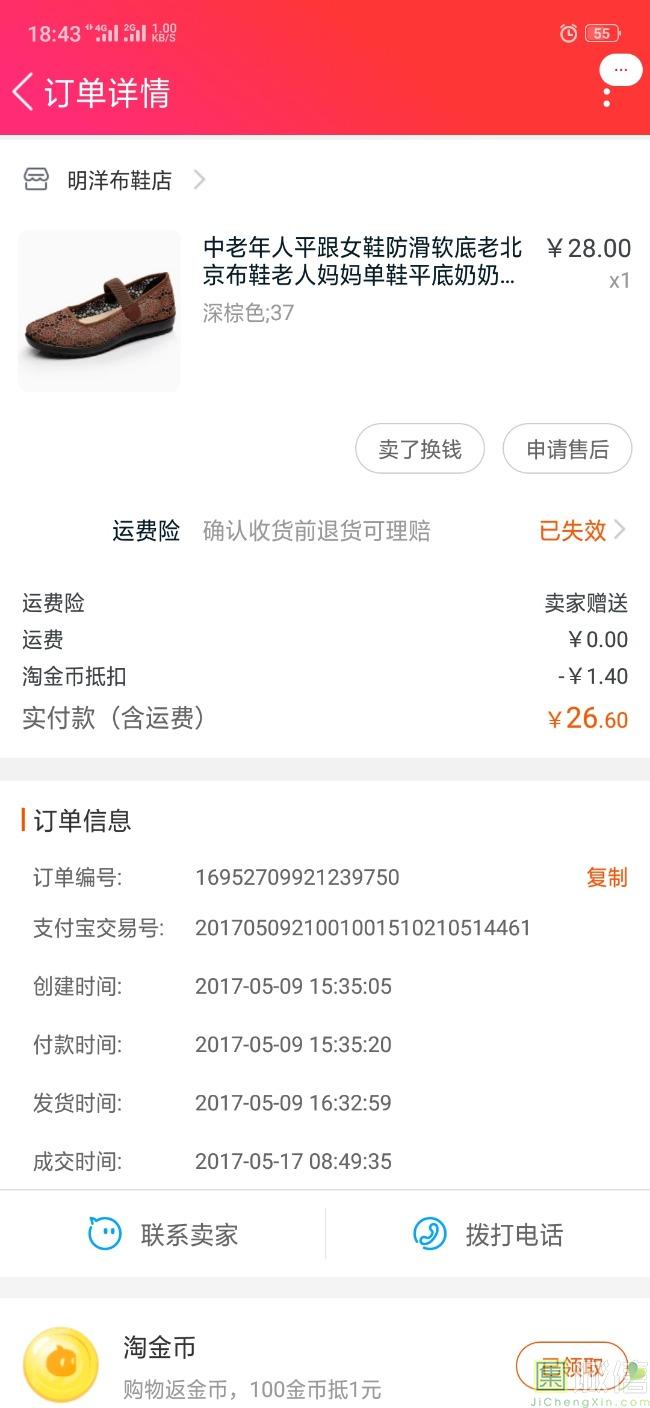Tap 申请售后 to request after-sales service
The image size is (650, 1408).
coord(567,449)
